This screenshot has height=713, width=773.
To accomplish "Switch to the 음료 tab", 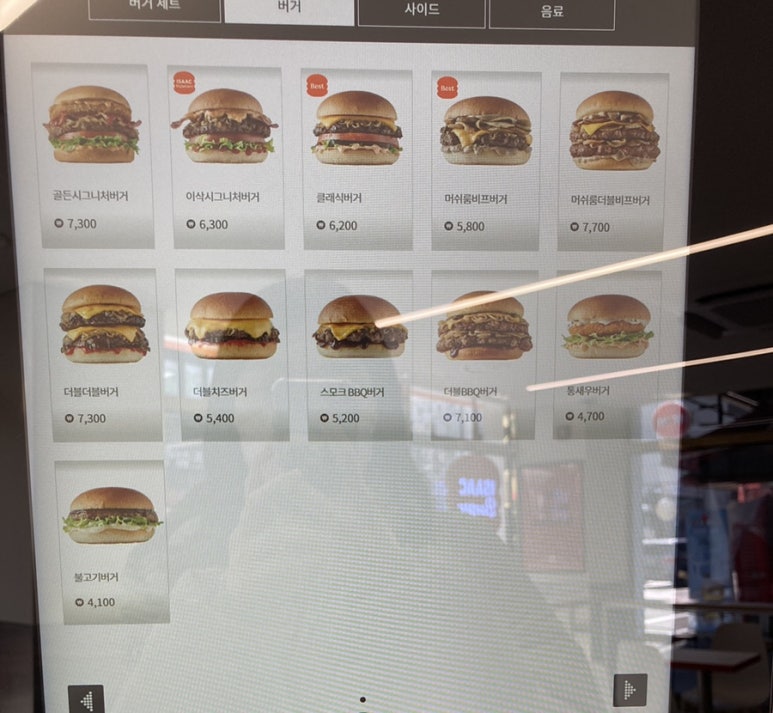I will [546, 12].
